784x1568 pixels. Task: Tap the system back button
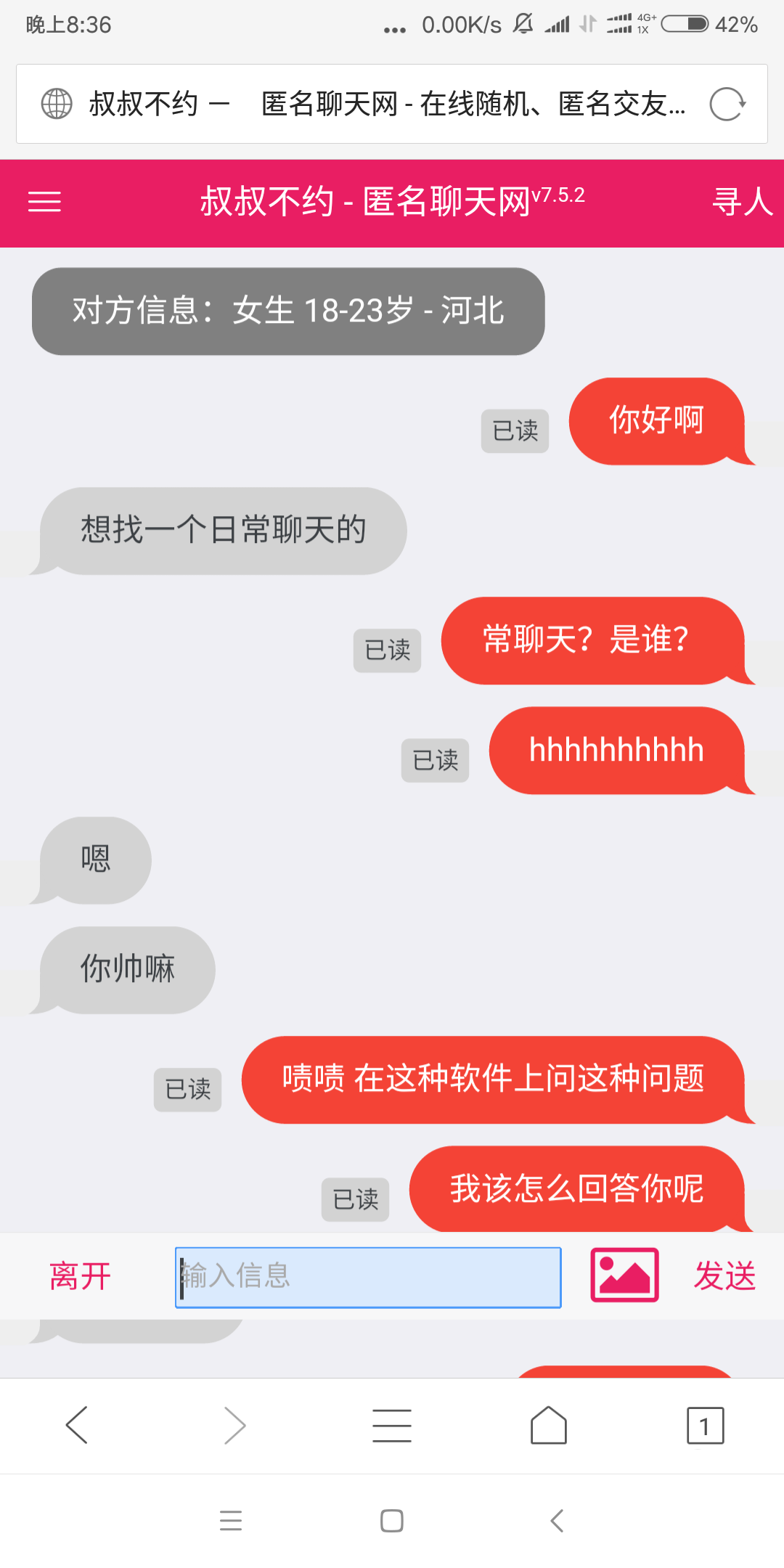(557, 1520)
